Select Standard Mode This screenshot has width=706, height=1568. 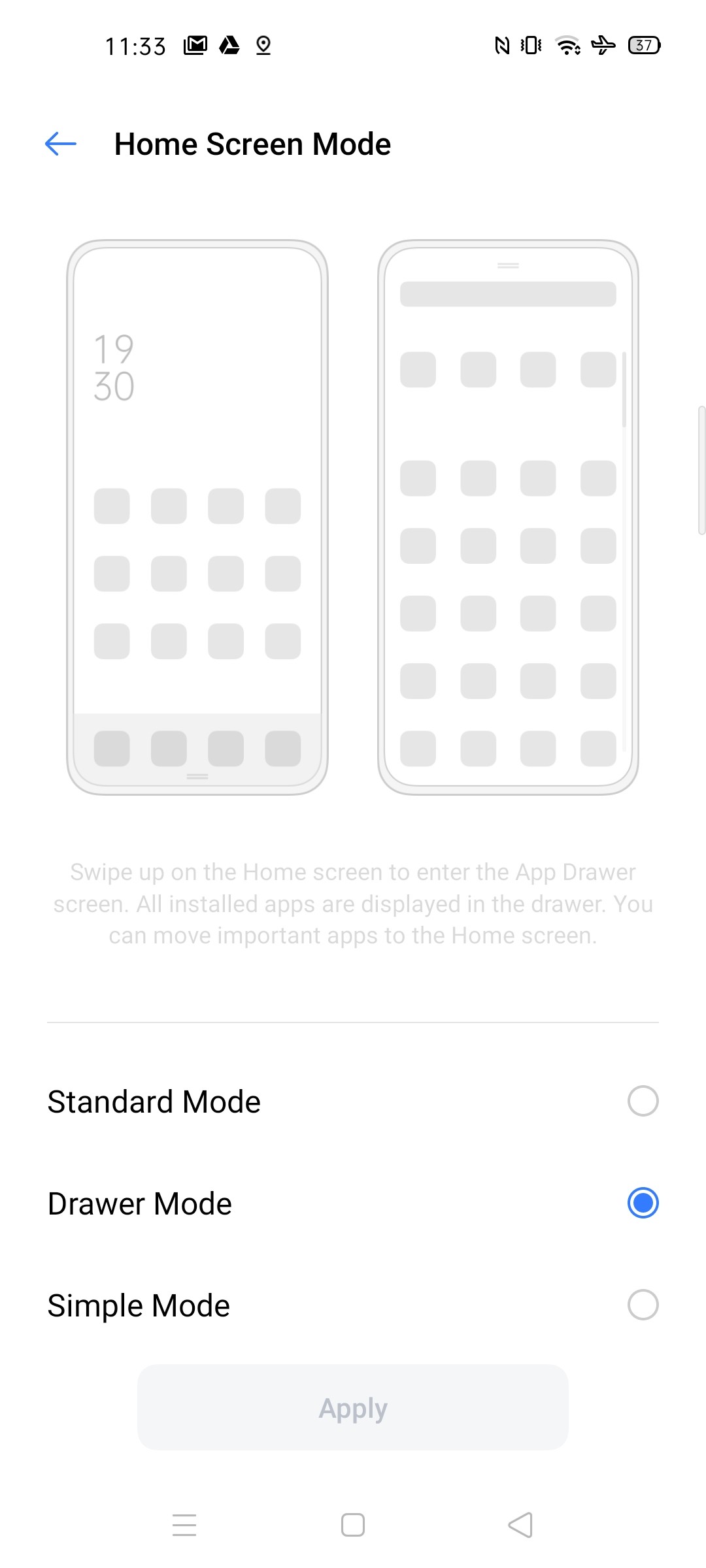click(353, 1102)
